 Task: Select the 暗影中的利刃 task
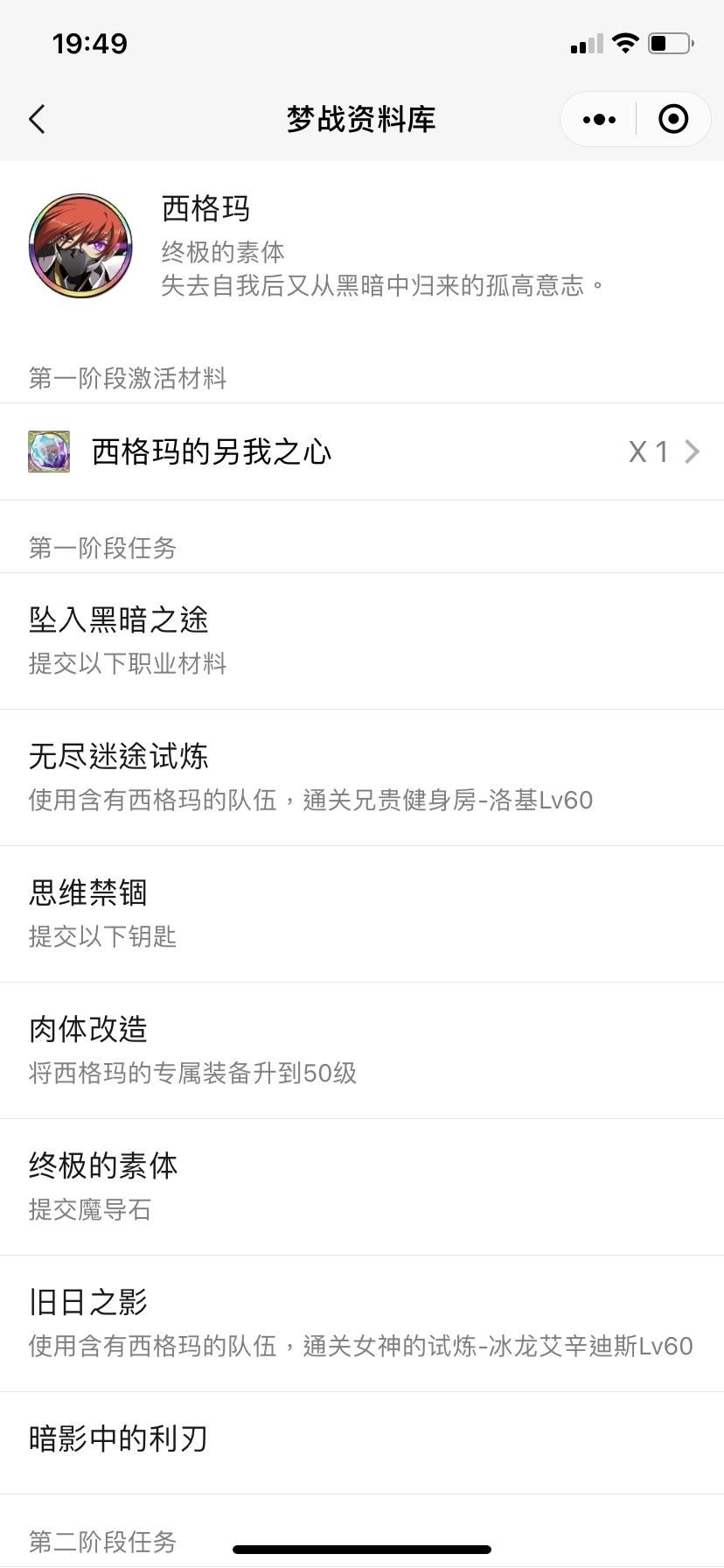(x=362, y=1440)
